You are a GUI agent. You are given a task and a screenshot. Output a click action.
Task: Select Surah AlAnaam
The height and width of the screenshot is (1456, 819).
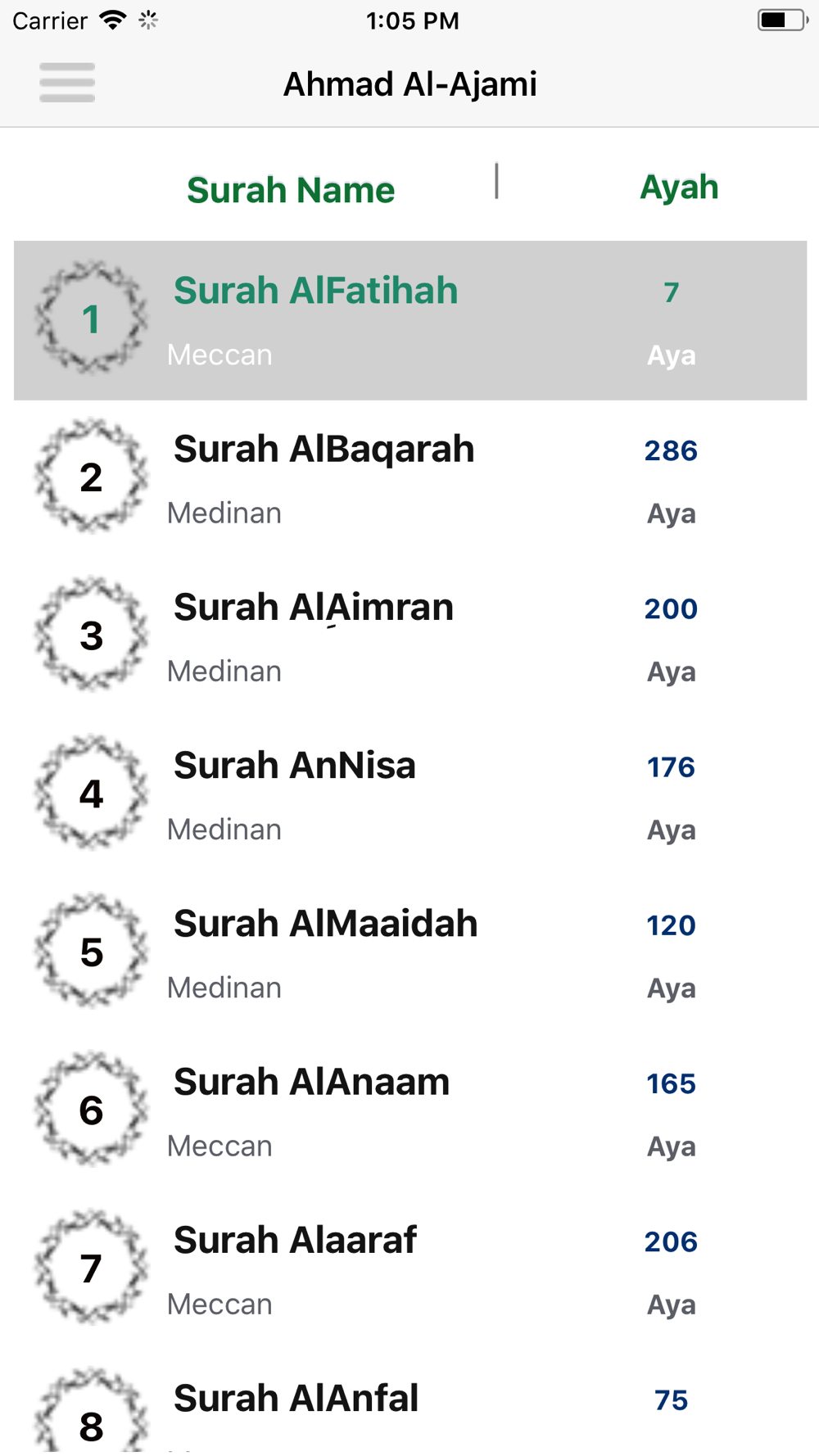pos(410,1110)
